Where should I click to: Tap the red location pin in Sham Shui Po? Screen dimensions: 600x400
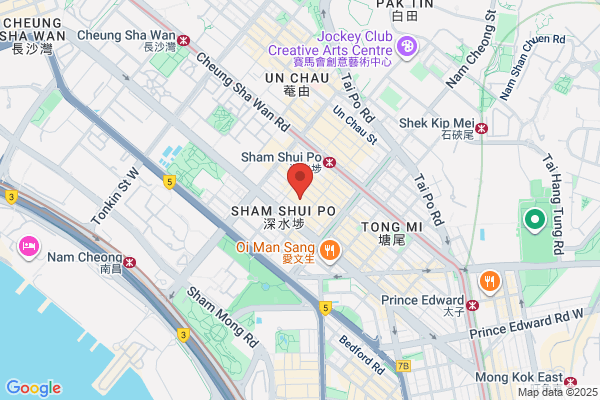300,180
